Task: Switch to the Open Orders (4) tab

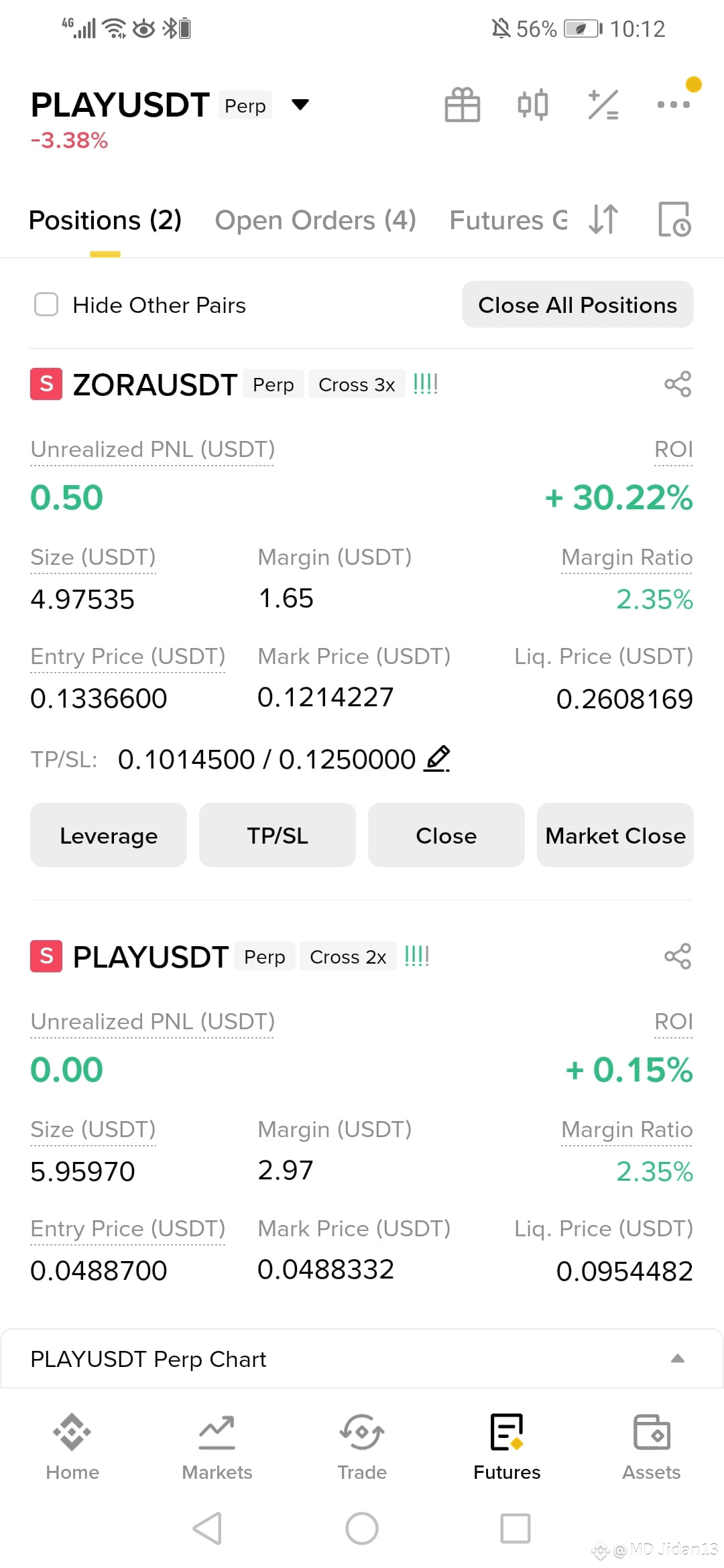Action: [315, 220]
